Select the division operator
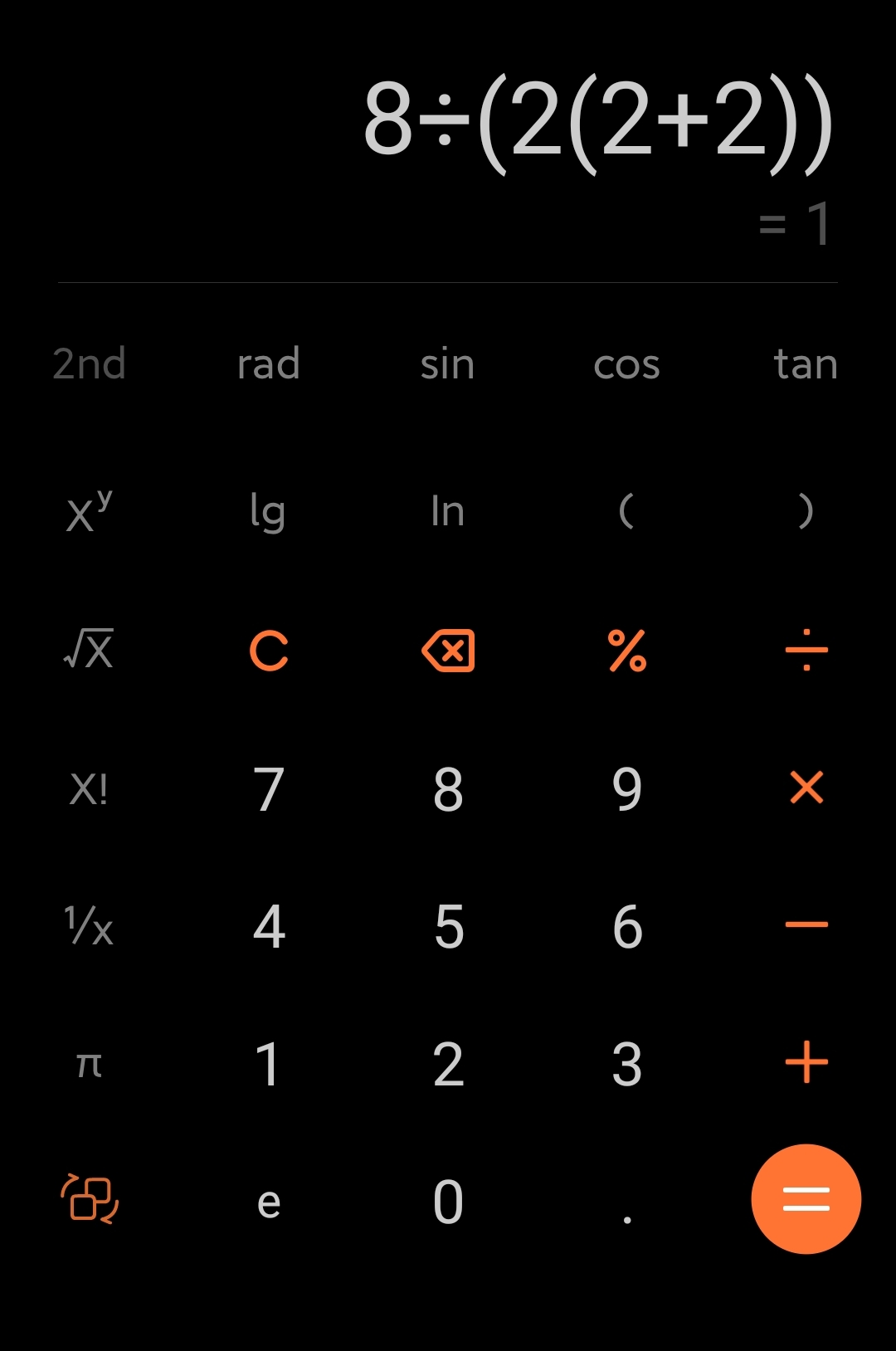 (806, 650)
